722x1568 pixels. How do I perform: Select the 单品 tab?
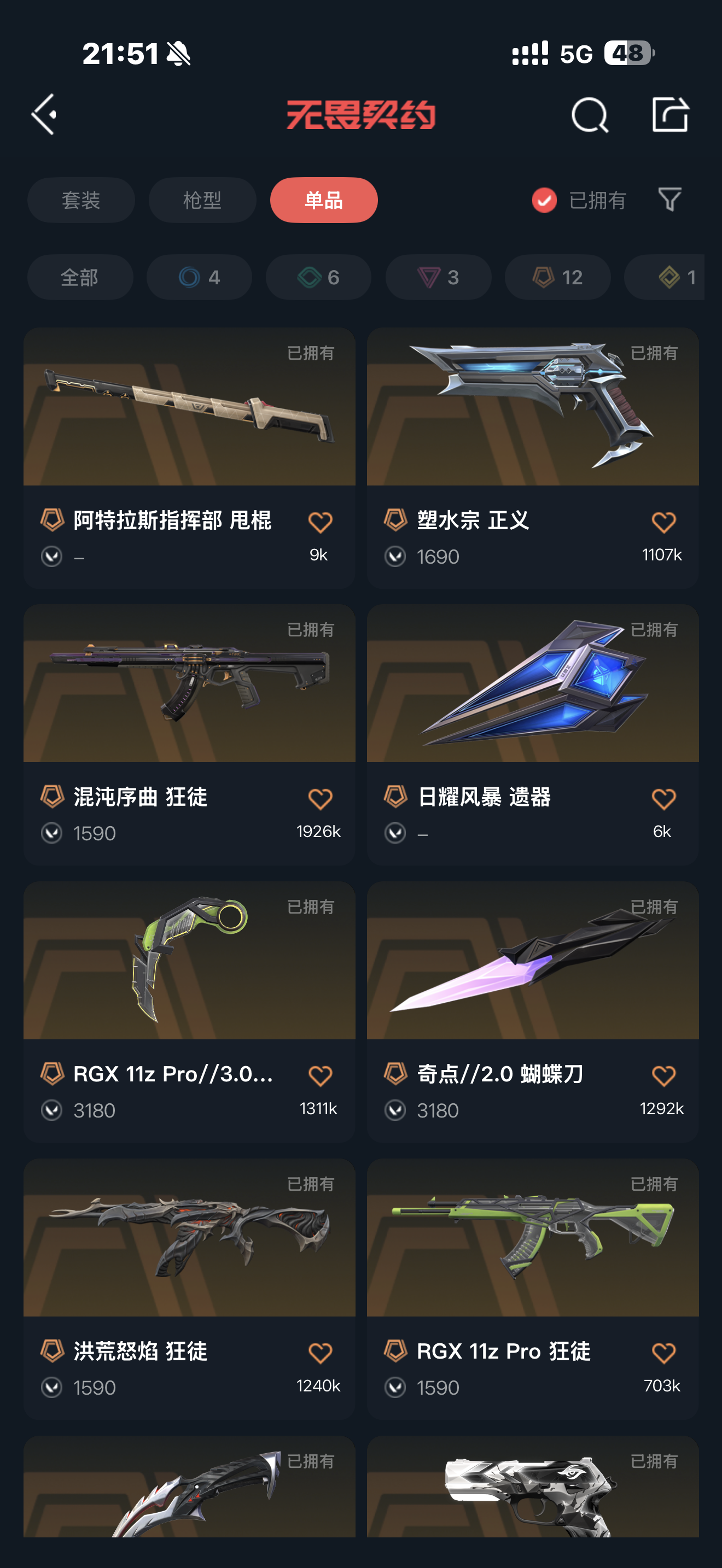(x=324, y=200)
